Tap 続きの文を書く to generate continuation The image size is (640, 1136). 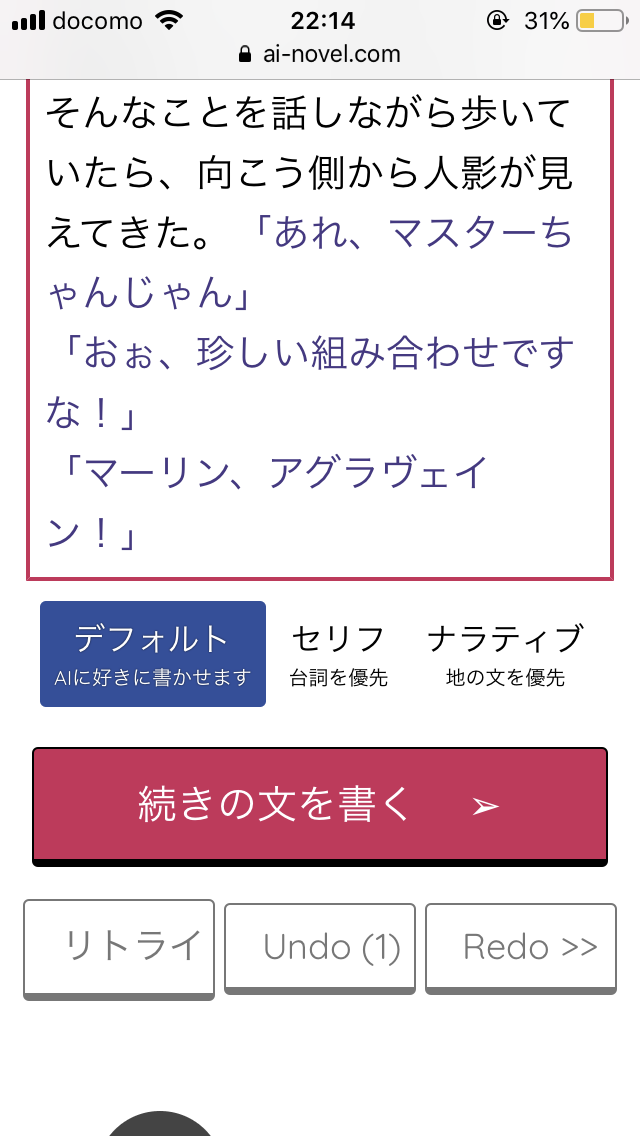pos(320,806)
